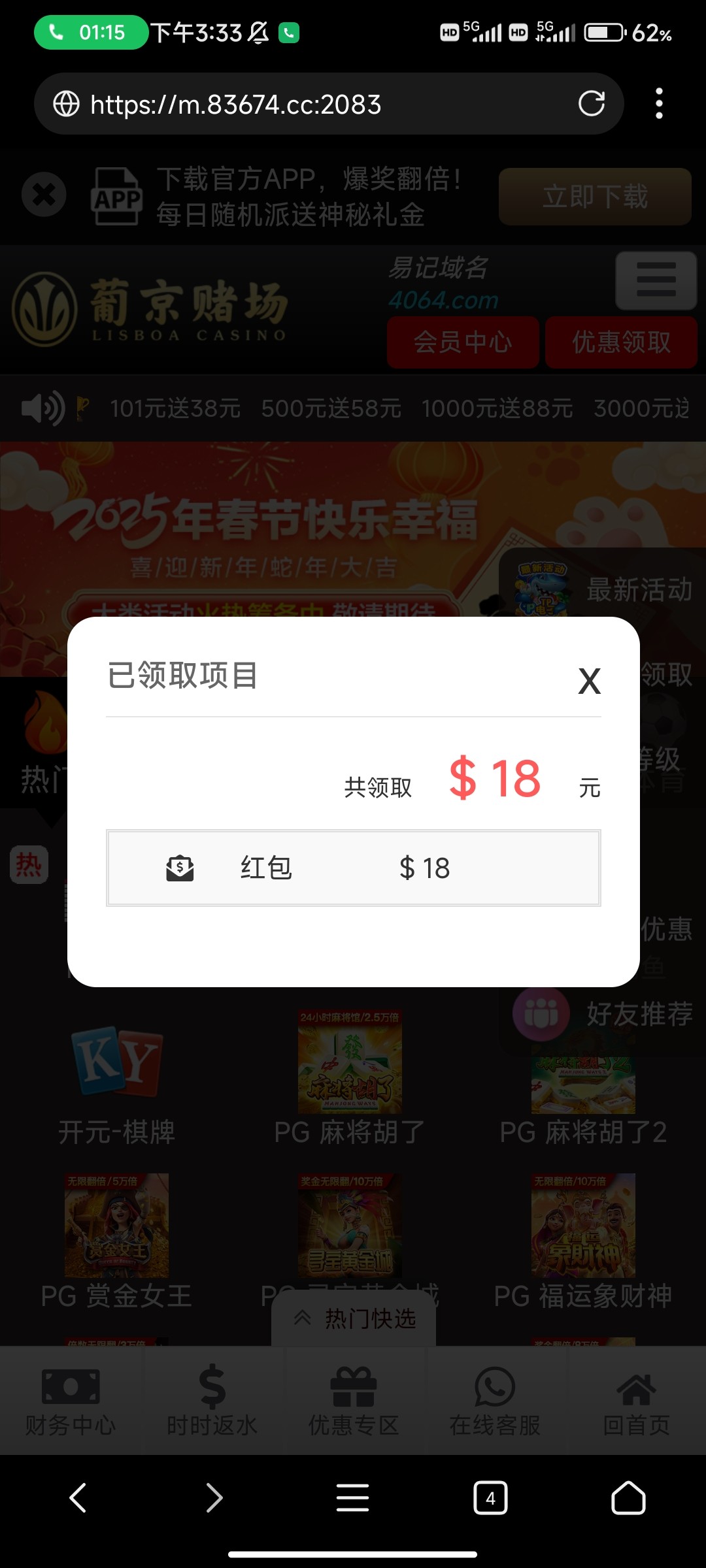Close the 已领取项目 dialog

click(589, 681)
